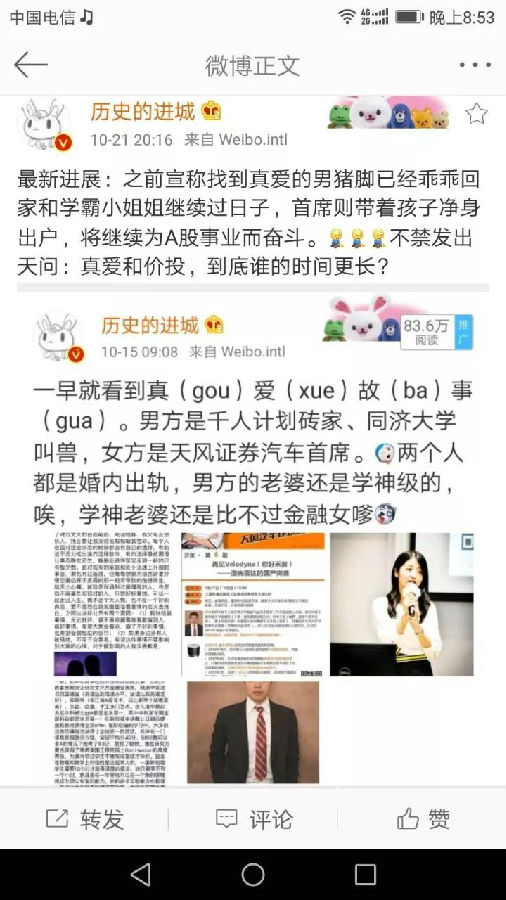Tap the 推广 promote button

(464, 332)
